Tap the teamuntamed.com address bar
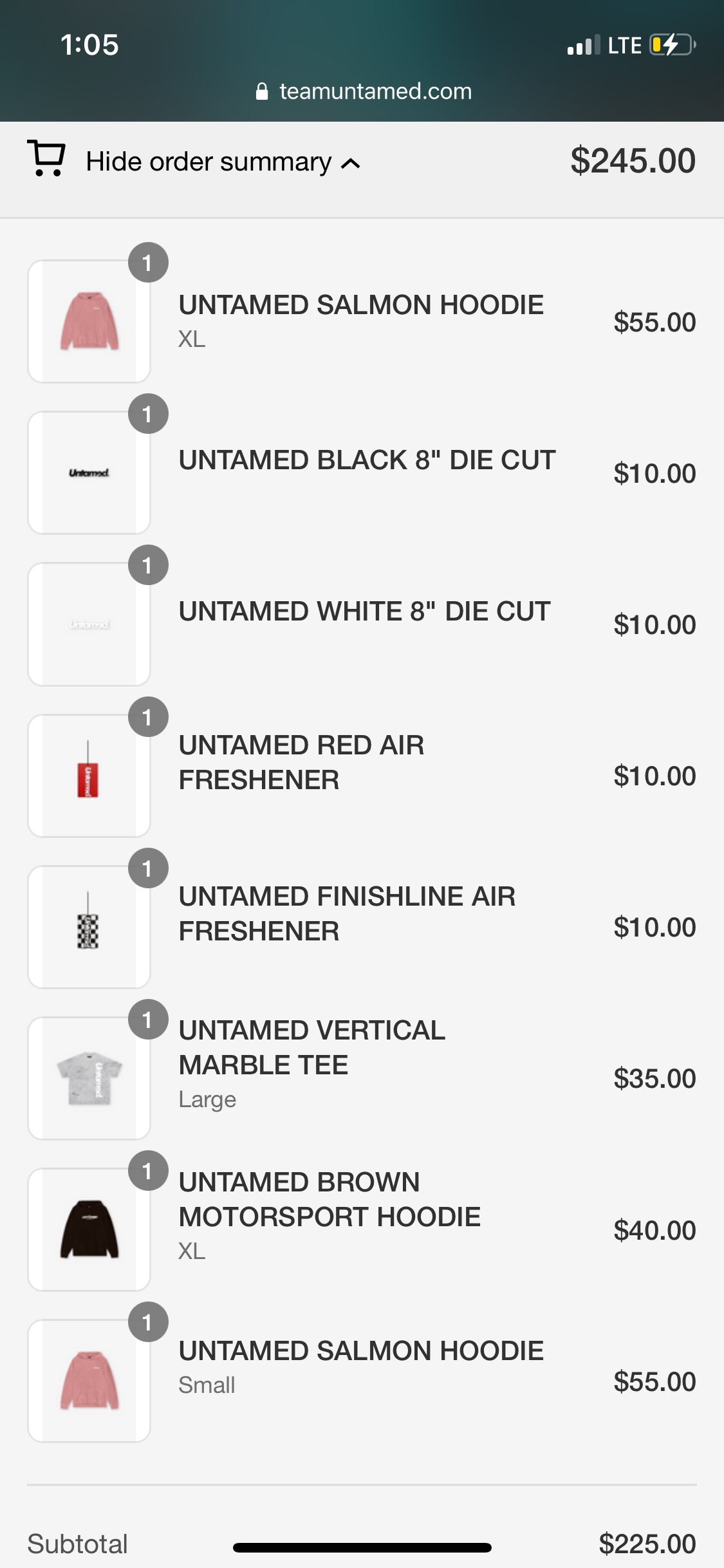The image size is (724, 1568). (363, 91)
